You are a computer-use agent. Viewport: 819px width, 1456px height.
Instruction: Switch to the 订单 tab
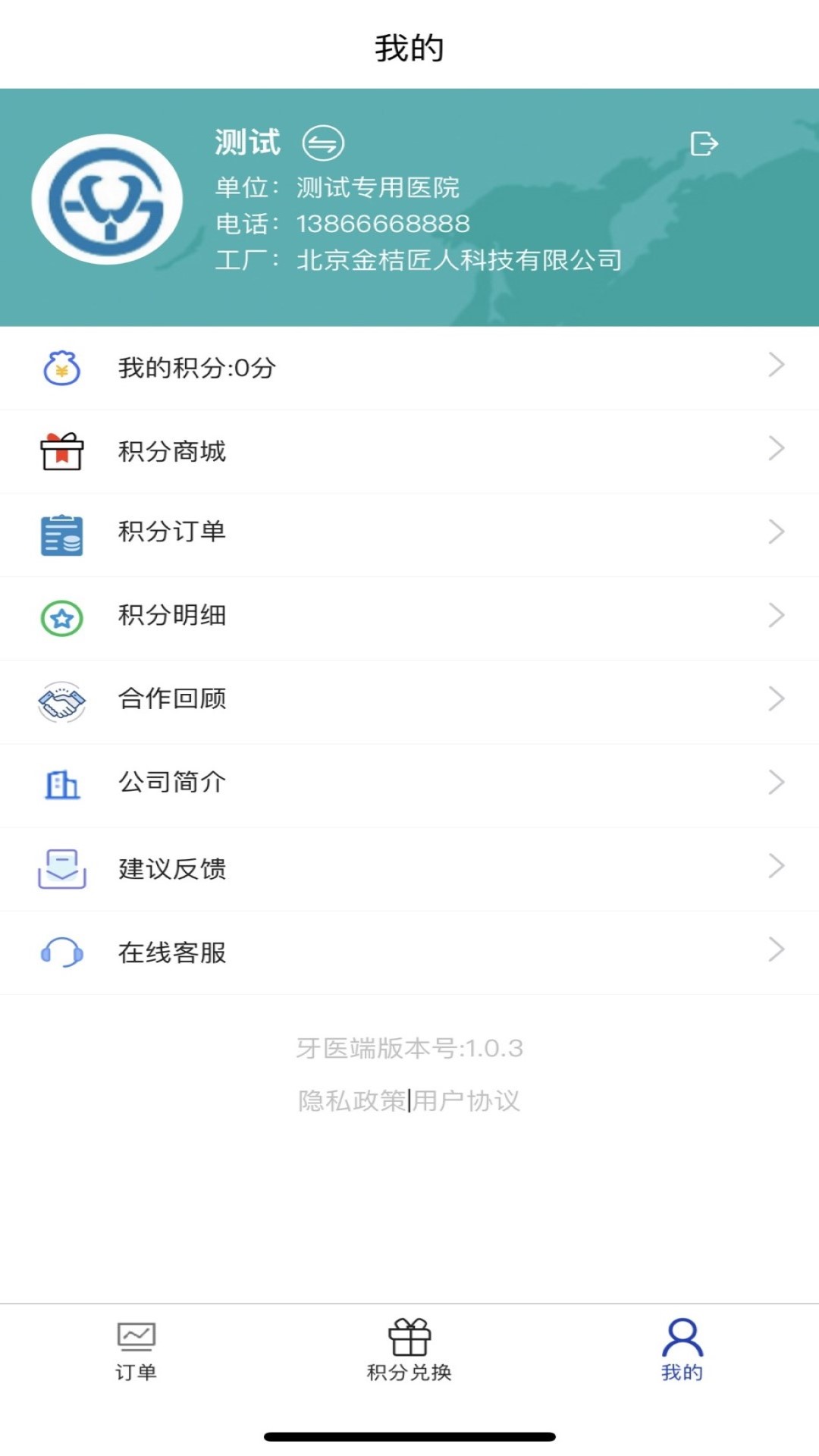click(x=136, y=1351)
